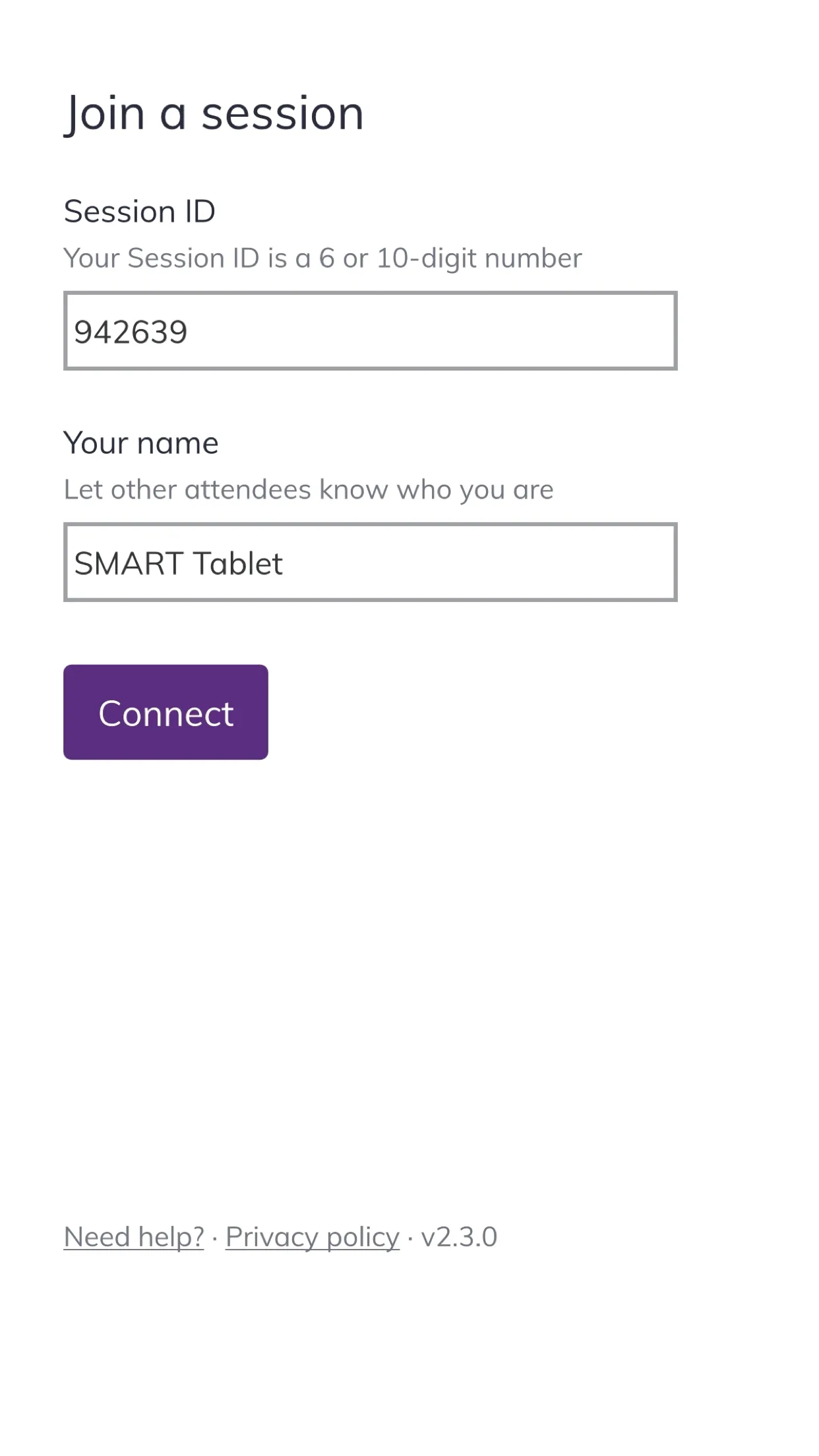Click inside the Session ID box border
The height and width of the screenshot is (1456, 819).
[369, 330]
